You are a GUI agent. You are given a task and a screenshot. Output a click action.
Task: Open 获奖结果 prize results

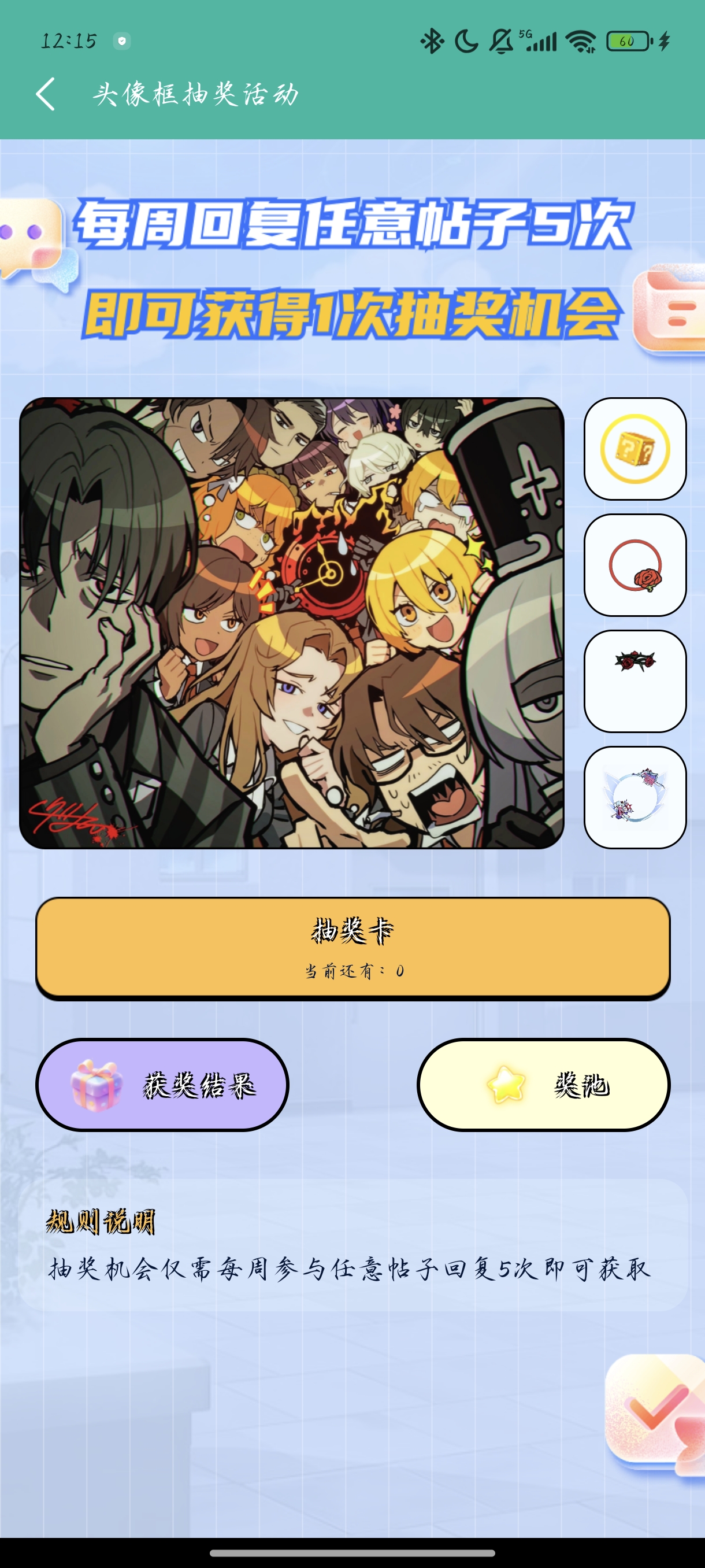pos(162,1085)
